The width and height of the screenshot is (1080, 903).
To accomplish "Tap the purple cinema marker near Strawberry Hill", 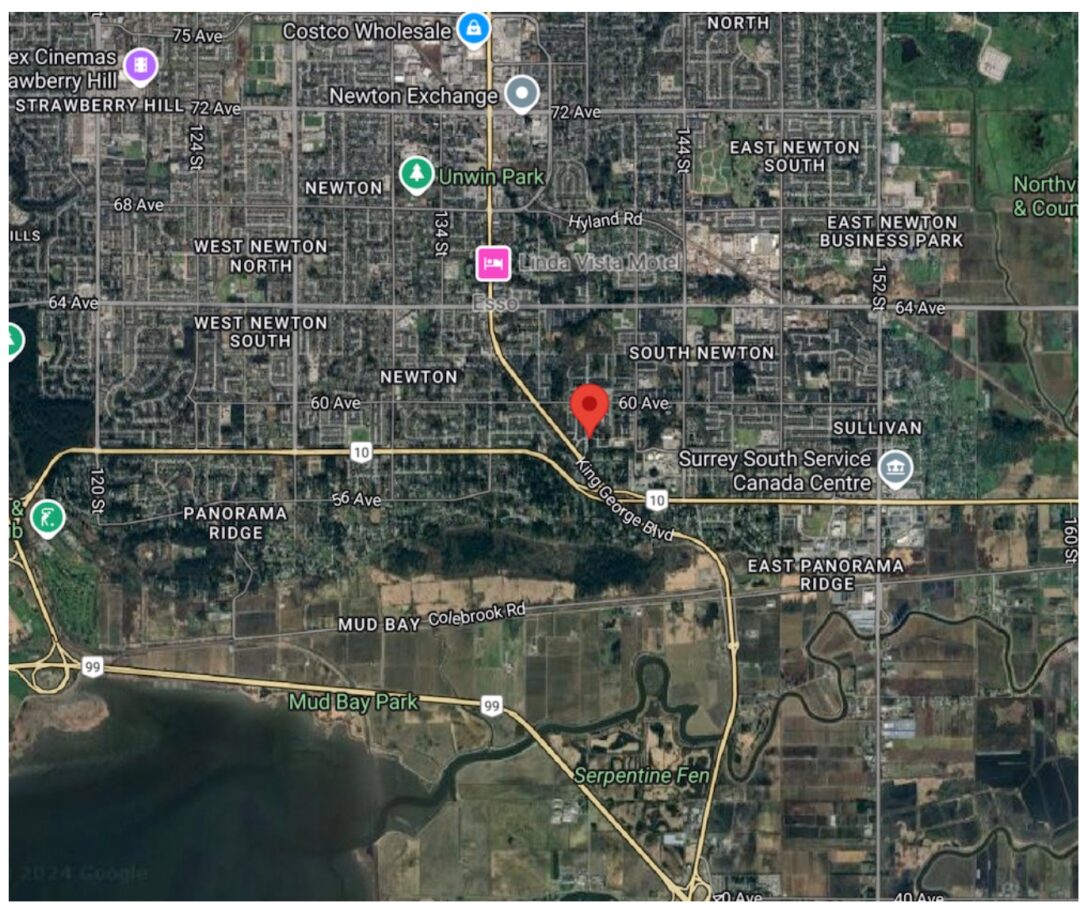I will [141, 66].
